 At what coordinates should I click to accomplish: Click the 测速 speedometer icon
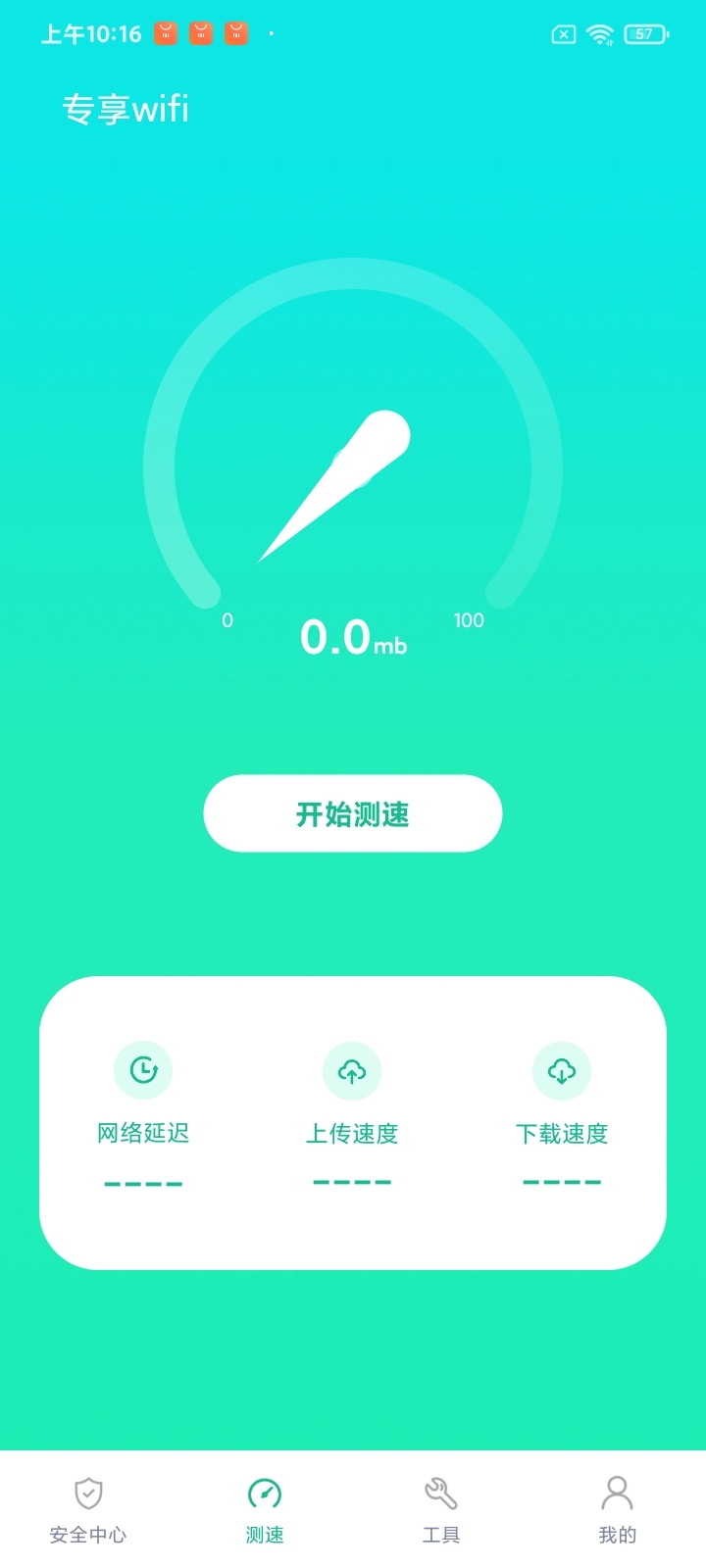coord(264,1492)
